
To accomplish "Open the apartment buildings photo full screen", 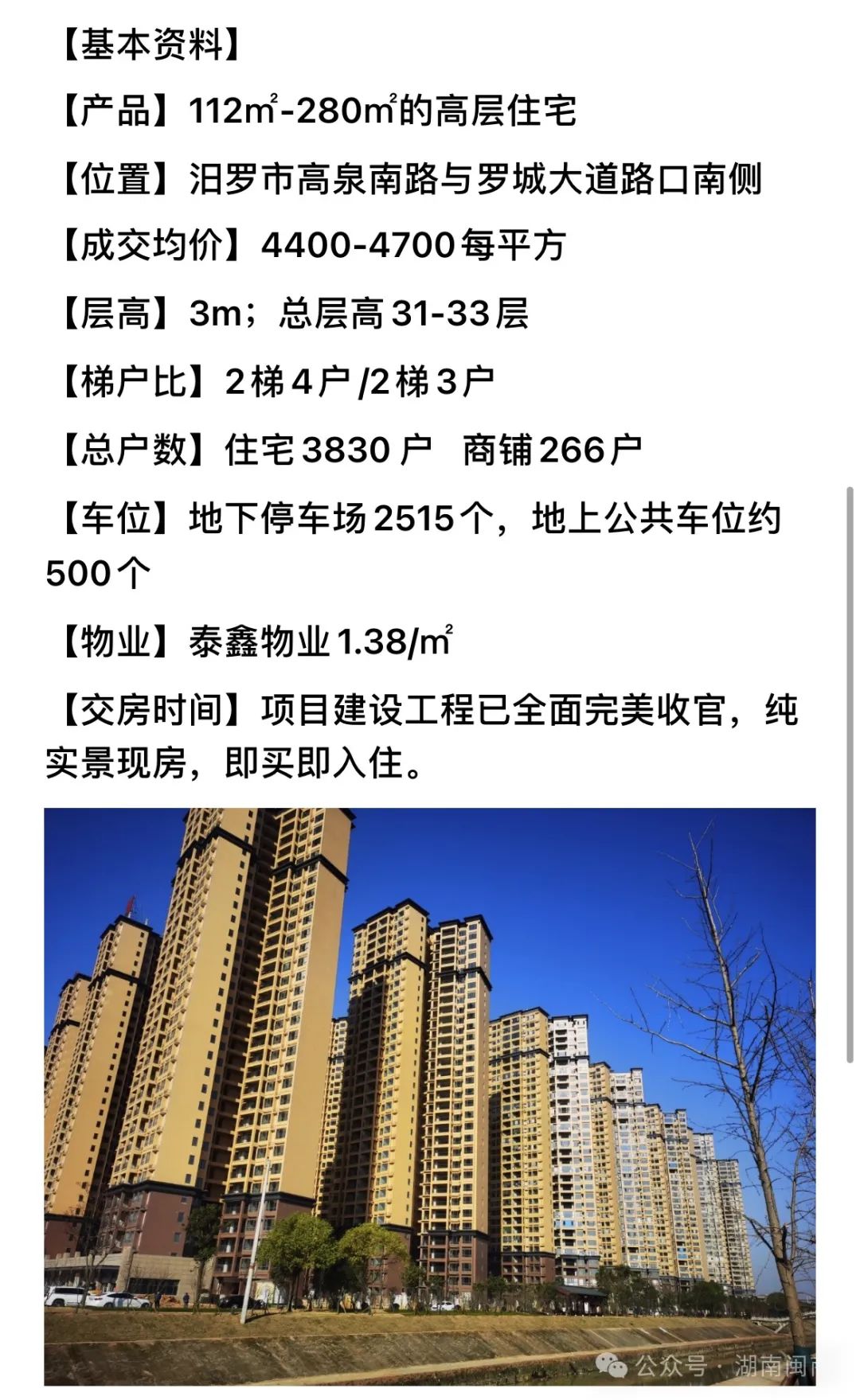I will tap(430, 1098).
